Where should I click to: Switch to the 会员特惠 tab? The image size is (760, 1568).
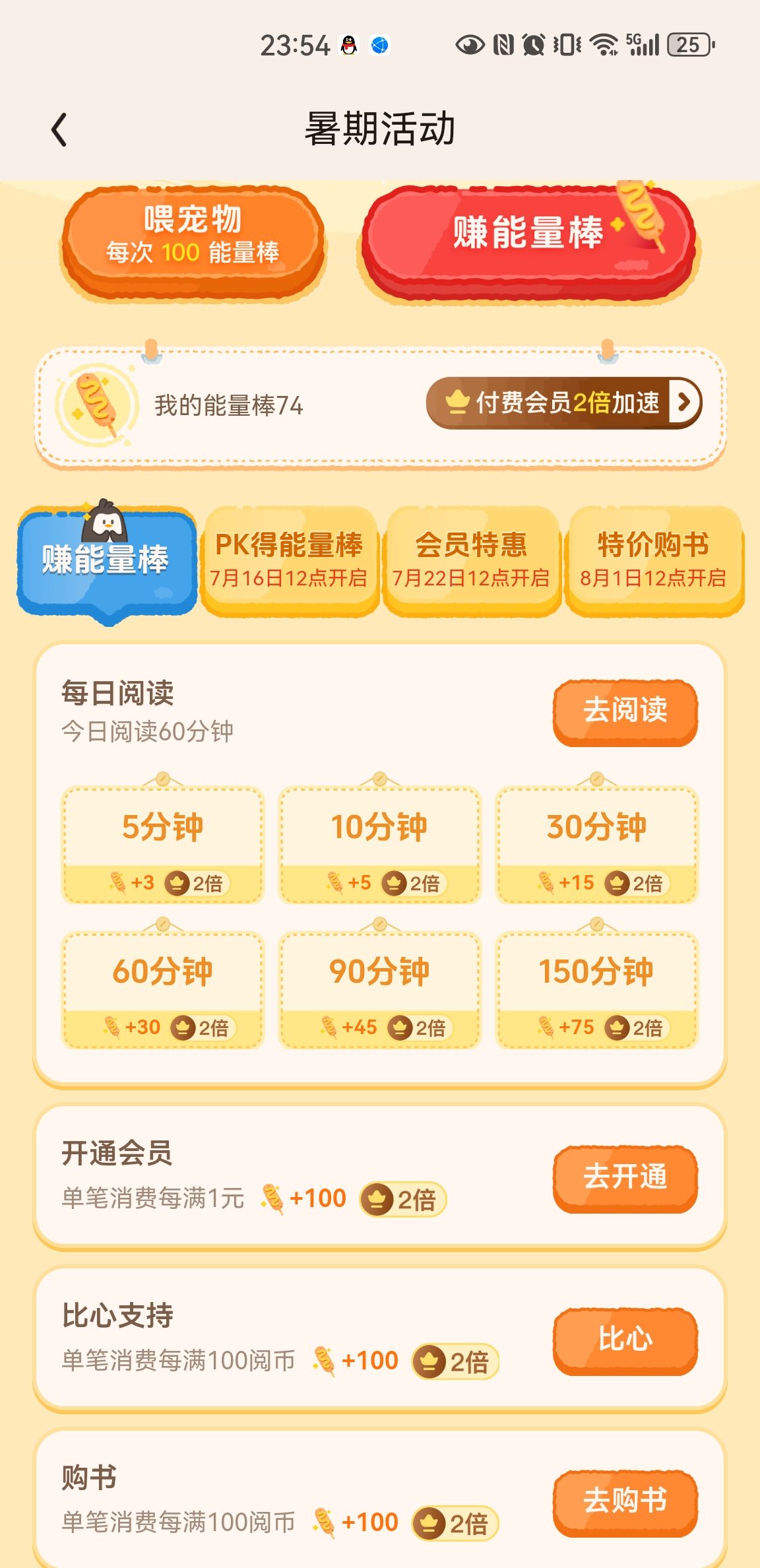(472, 561)
